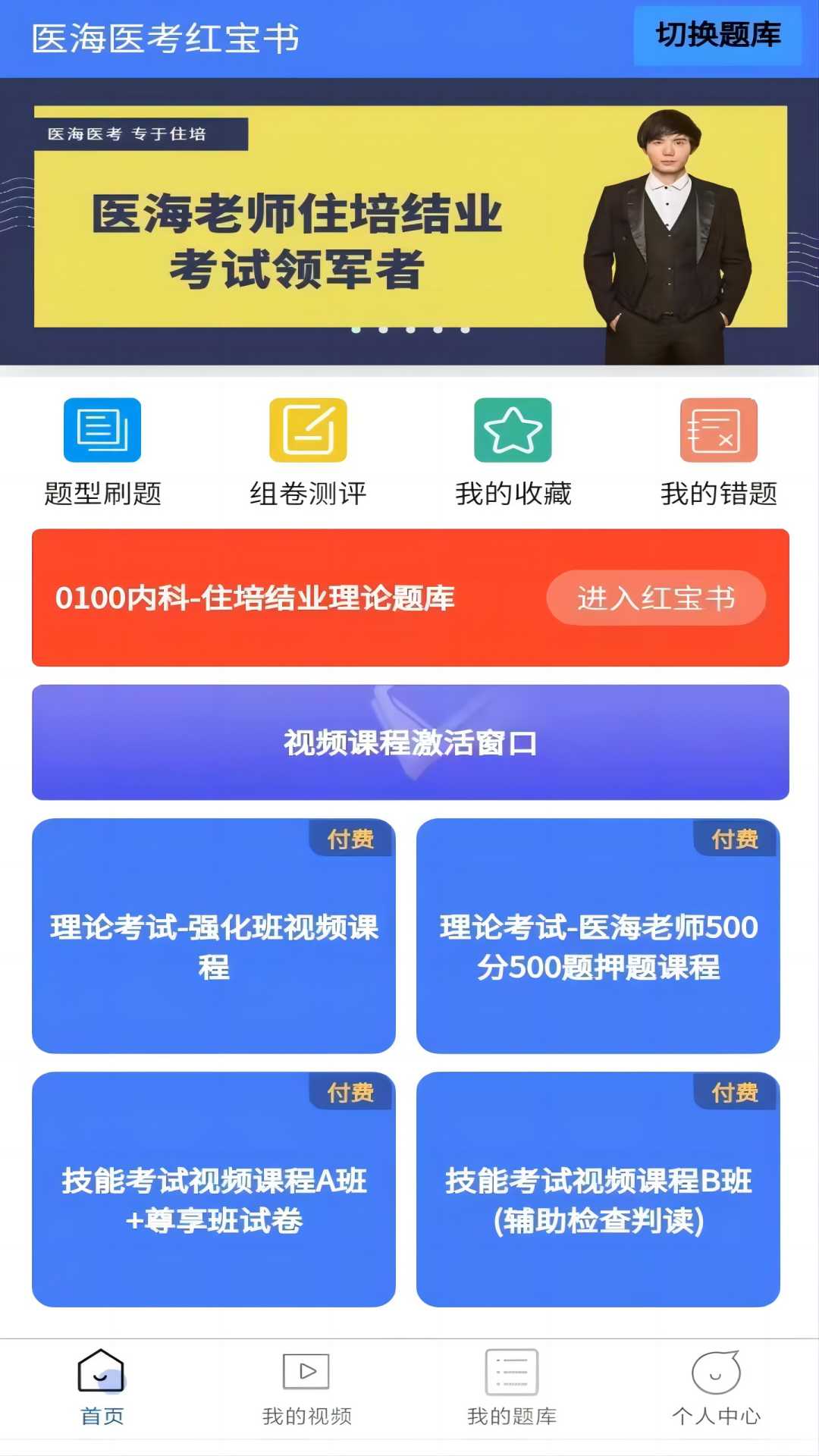Open 我的收藏 favorites star icon
The image size is (819, 1456).
[x=512, y=430]
